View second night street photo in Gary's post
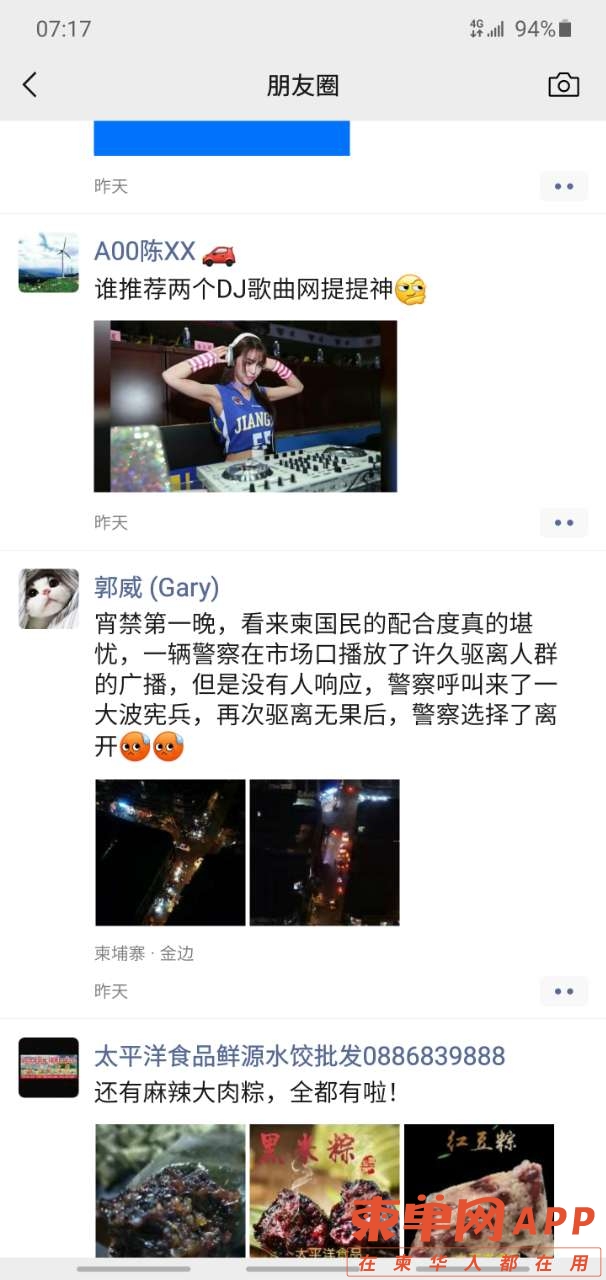This screenshot has height=1280, width=606. coord(324,852)
